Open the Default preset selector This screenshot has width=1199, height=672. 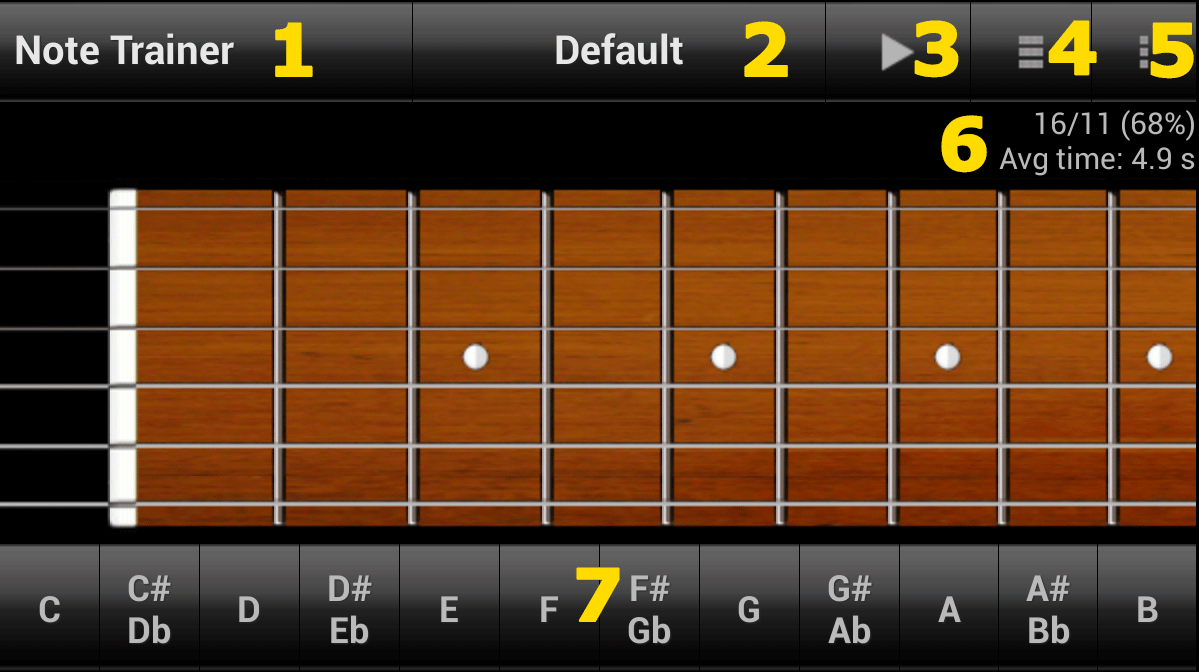click(618, 51)
